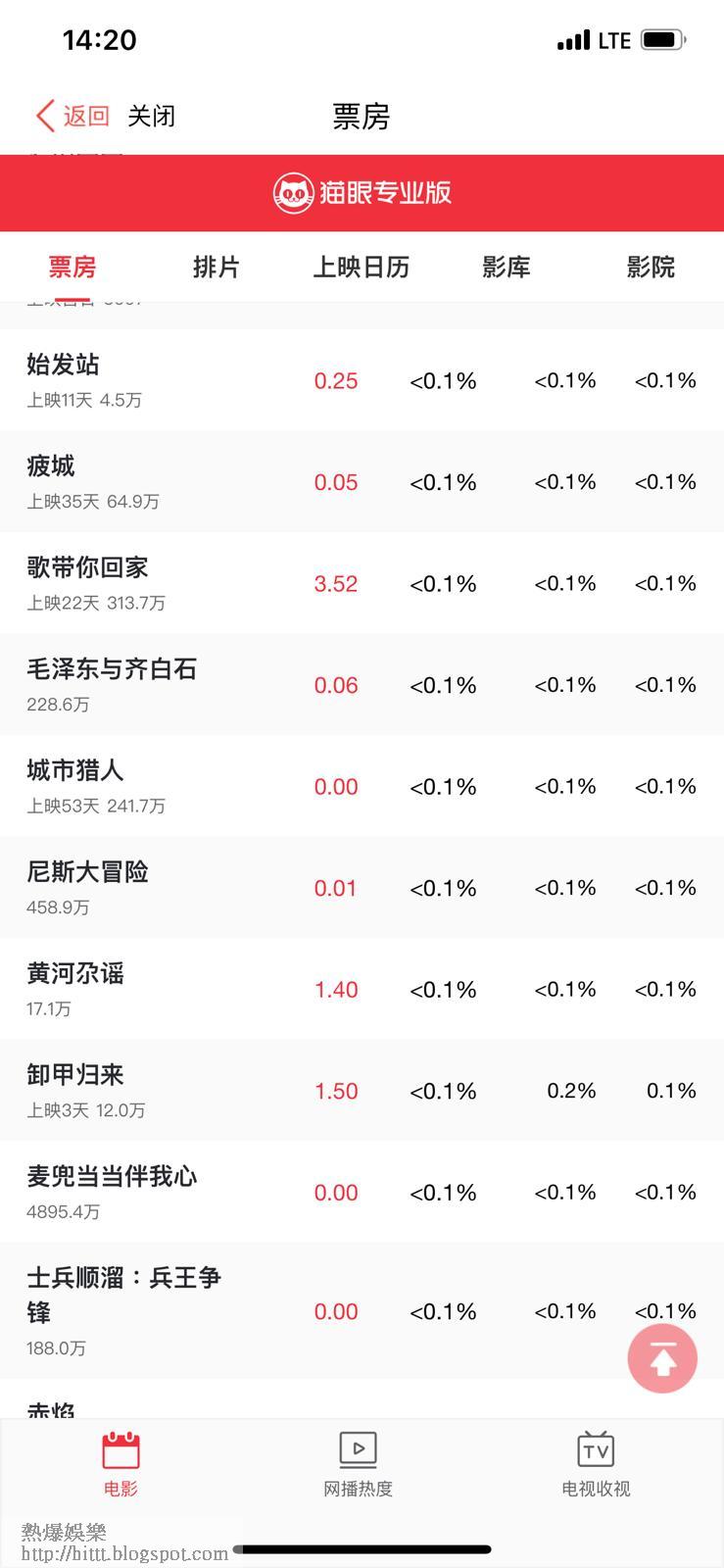Open 士兵顺溜：兵王争锋 row
Viewport: 724px width, 1568px height.
point(362,1311)
